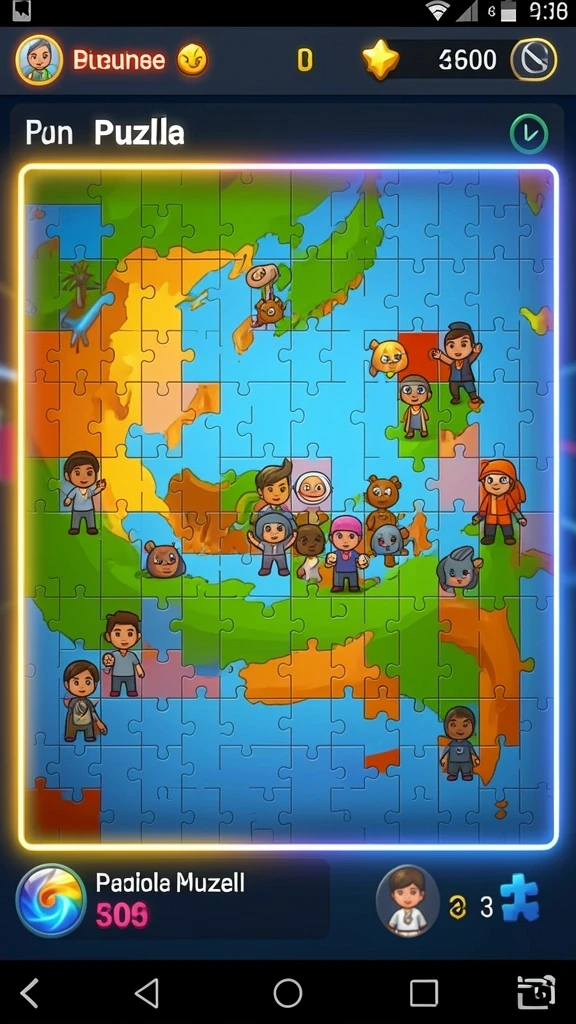Screen dimensions: 576x1024
Task: Open recent apps with the square button
Action: 424,993
